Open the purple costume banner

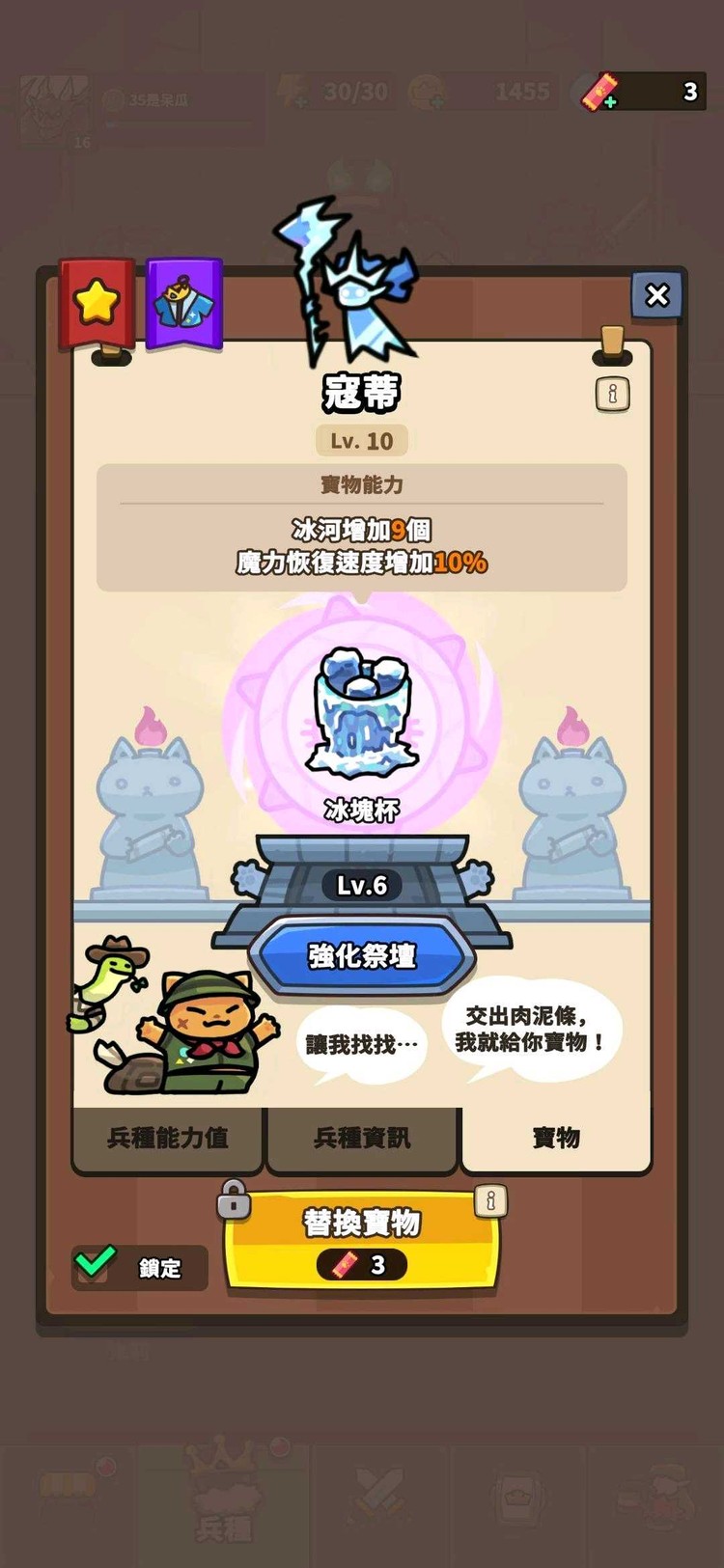point(183,303)
